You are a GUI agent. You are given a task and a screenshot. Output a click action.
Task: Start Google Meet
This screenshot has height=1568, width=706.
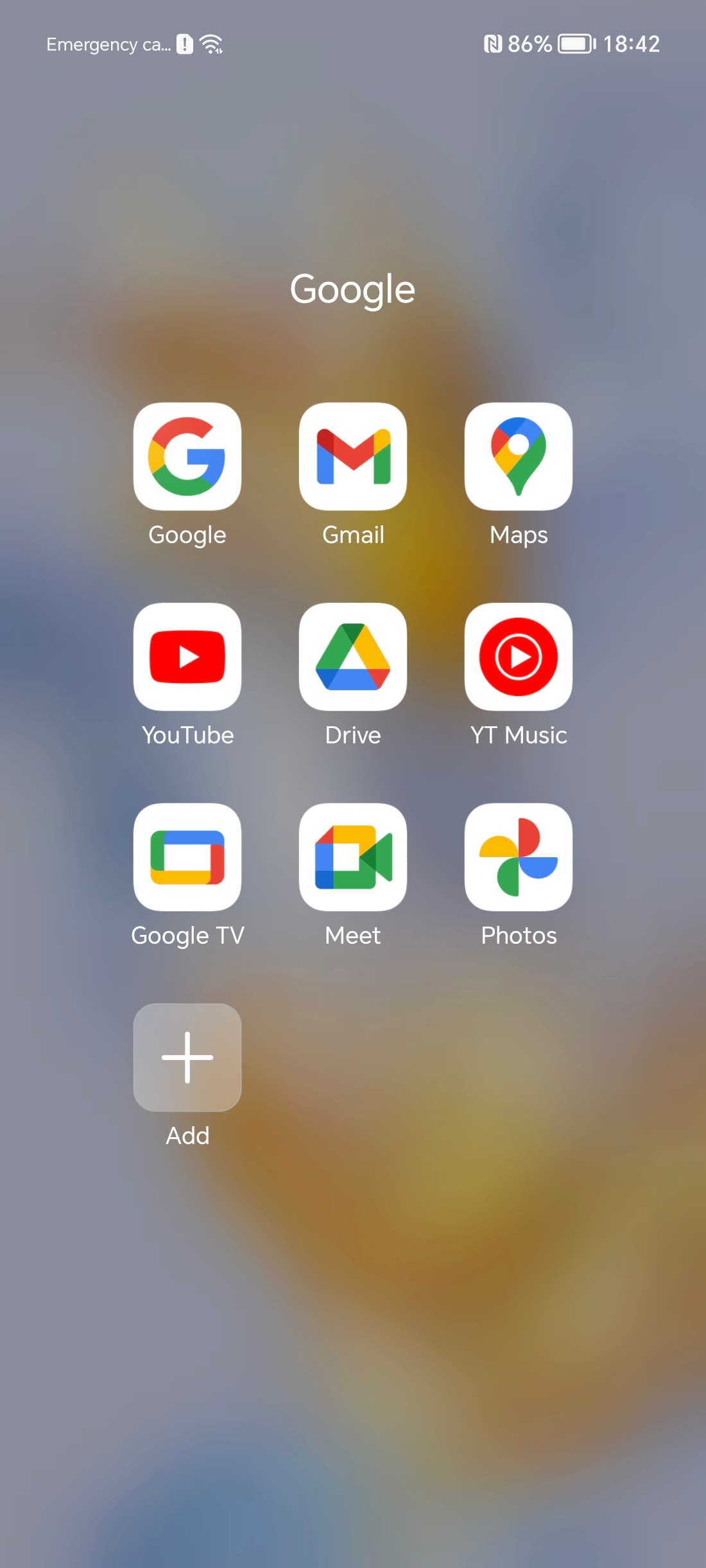click(x=353, y=857)
